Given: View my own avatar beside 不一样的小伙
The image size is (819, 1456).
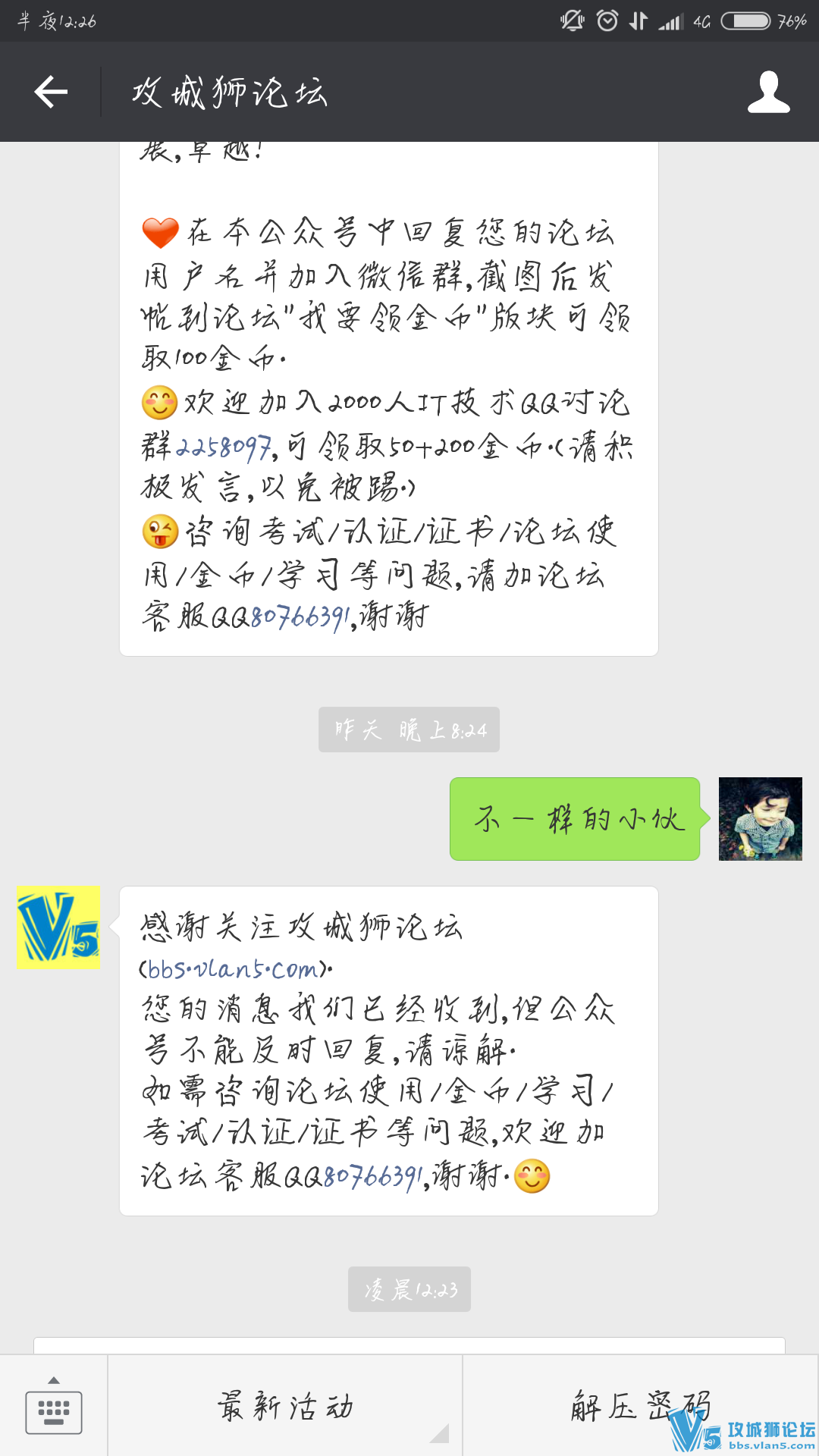Looking at the screenshot, I should click(760, 819).
